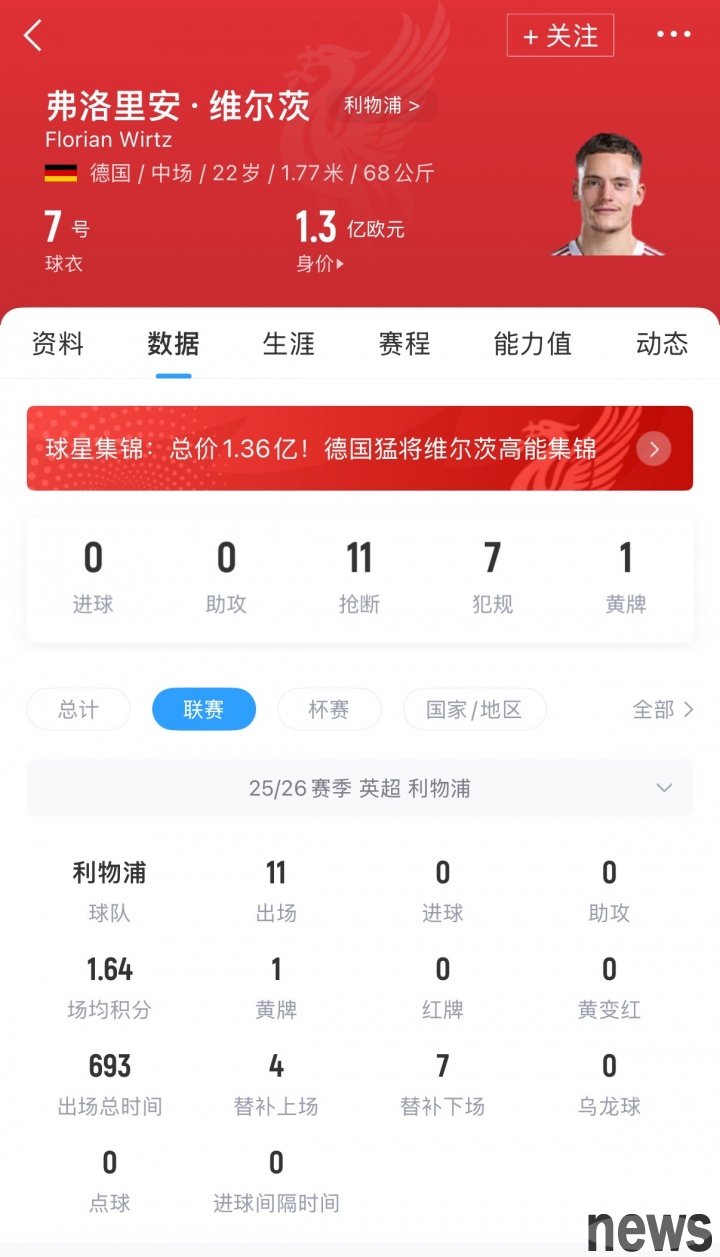Switch to the 能力值 tab
The height and width of the screenshot is (1257, 720).
[532, 344]
